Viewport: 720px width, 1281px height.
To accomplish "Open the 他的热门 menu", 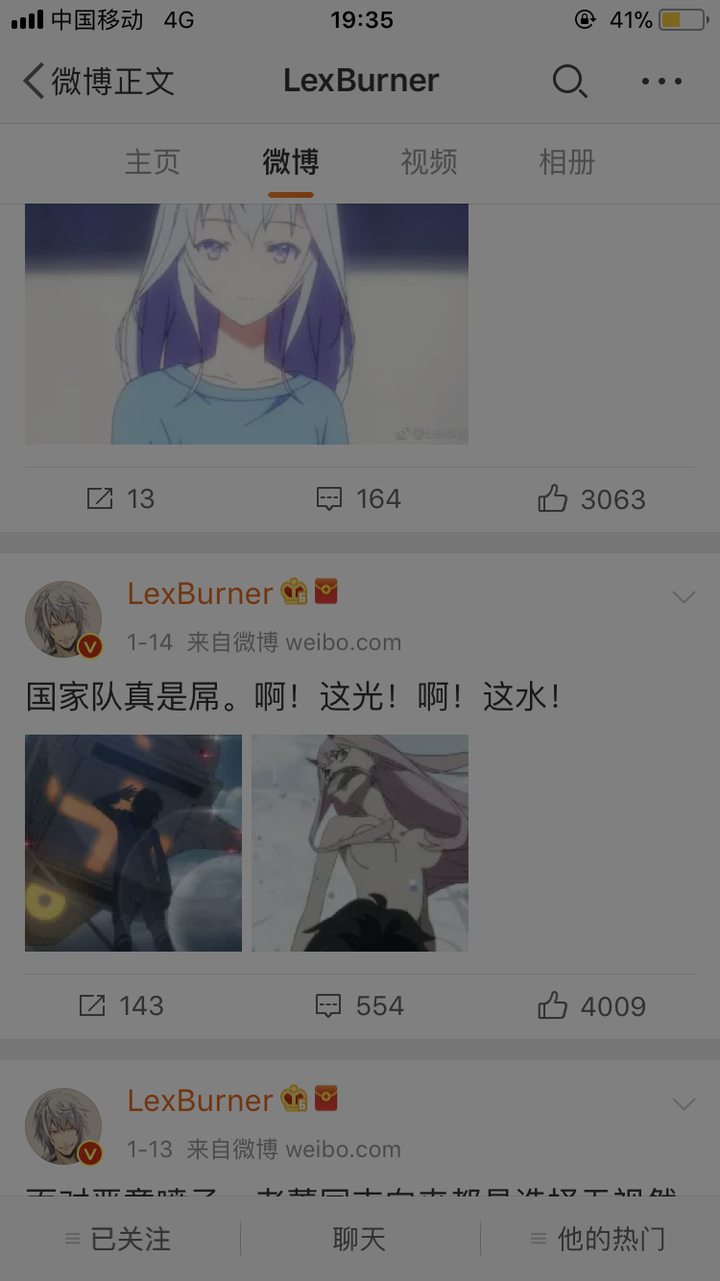I will coord(598,1239).
